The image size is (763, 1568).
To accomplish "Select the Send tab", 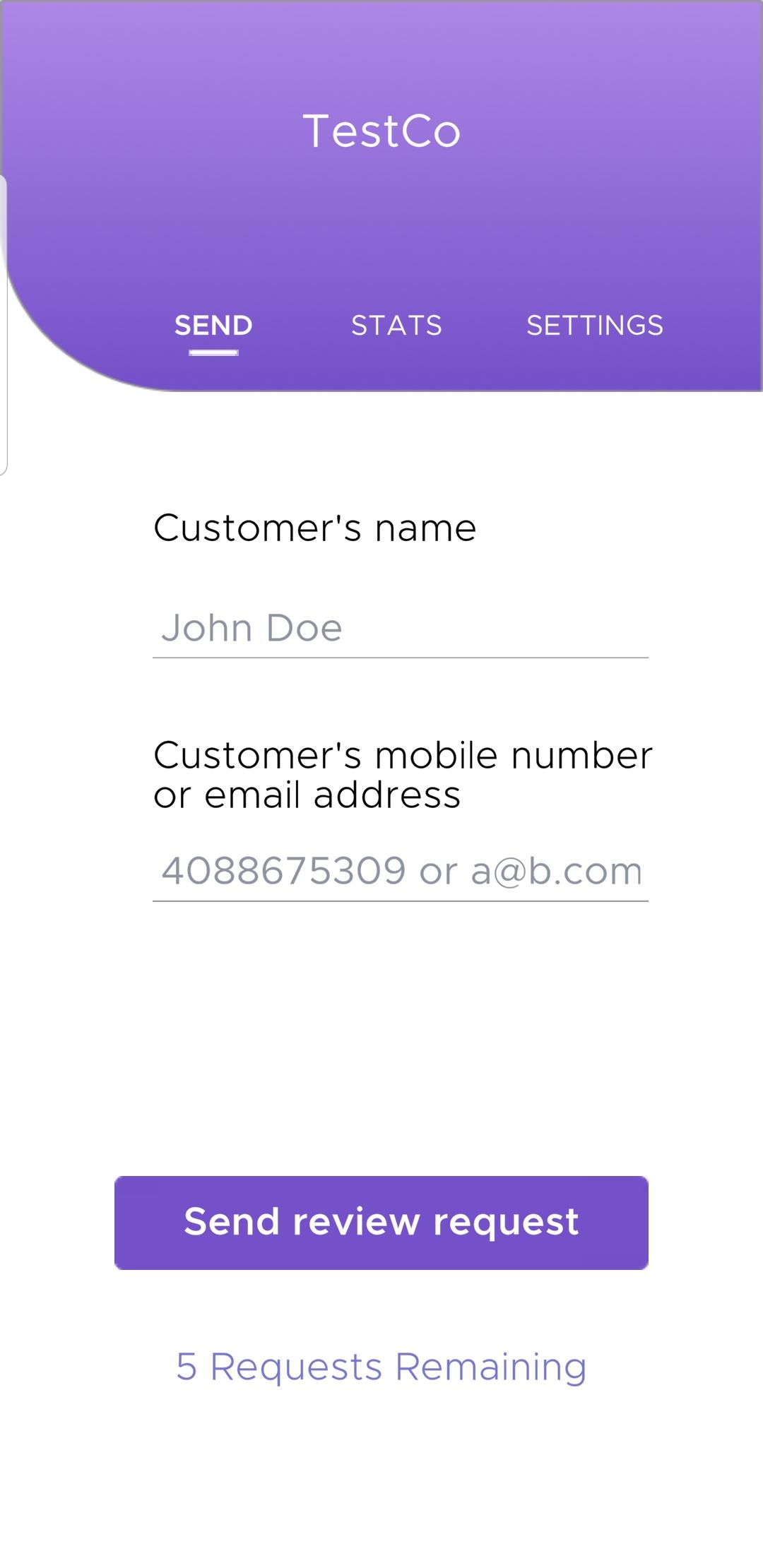I will coord(213,326).
